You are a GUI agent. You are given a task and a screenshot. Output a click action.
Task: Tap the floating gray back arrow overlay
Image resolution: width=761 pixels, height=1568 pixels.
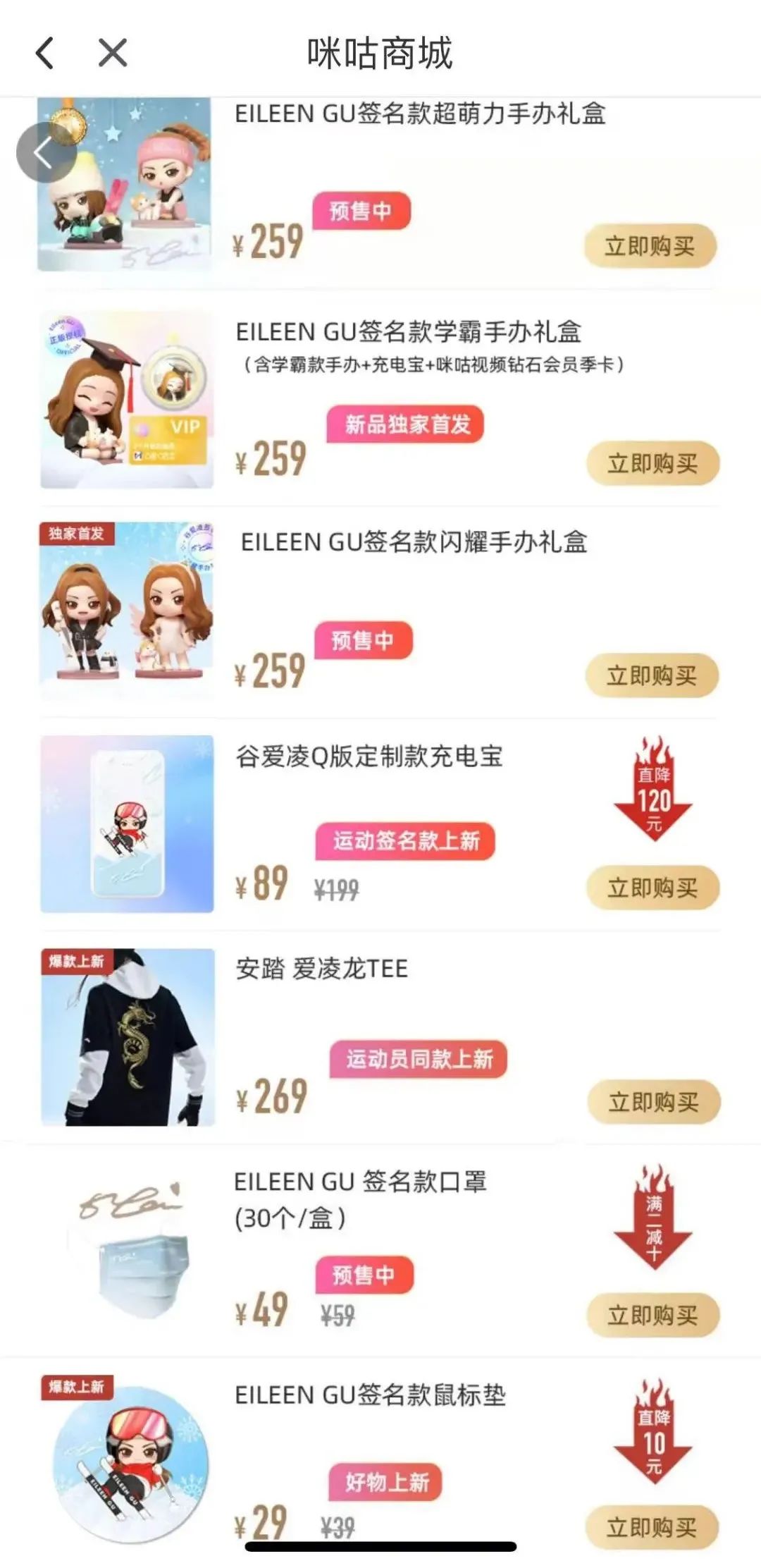(46, 152)
